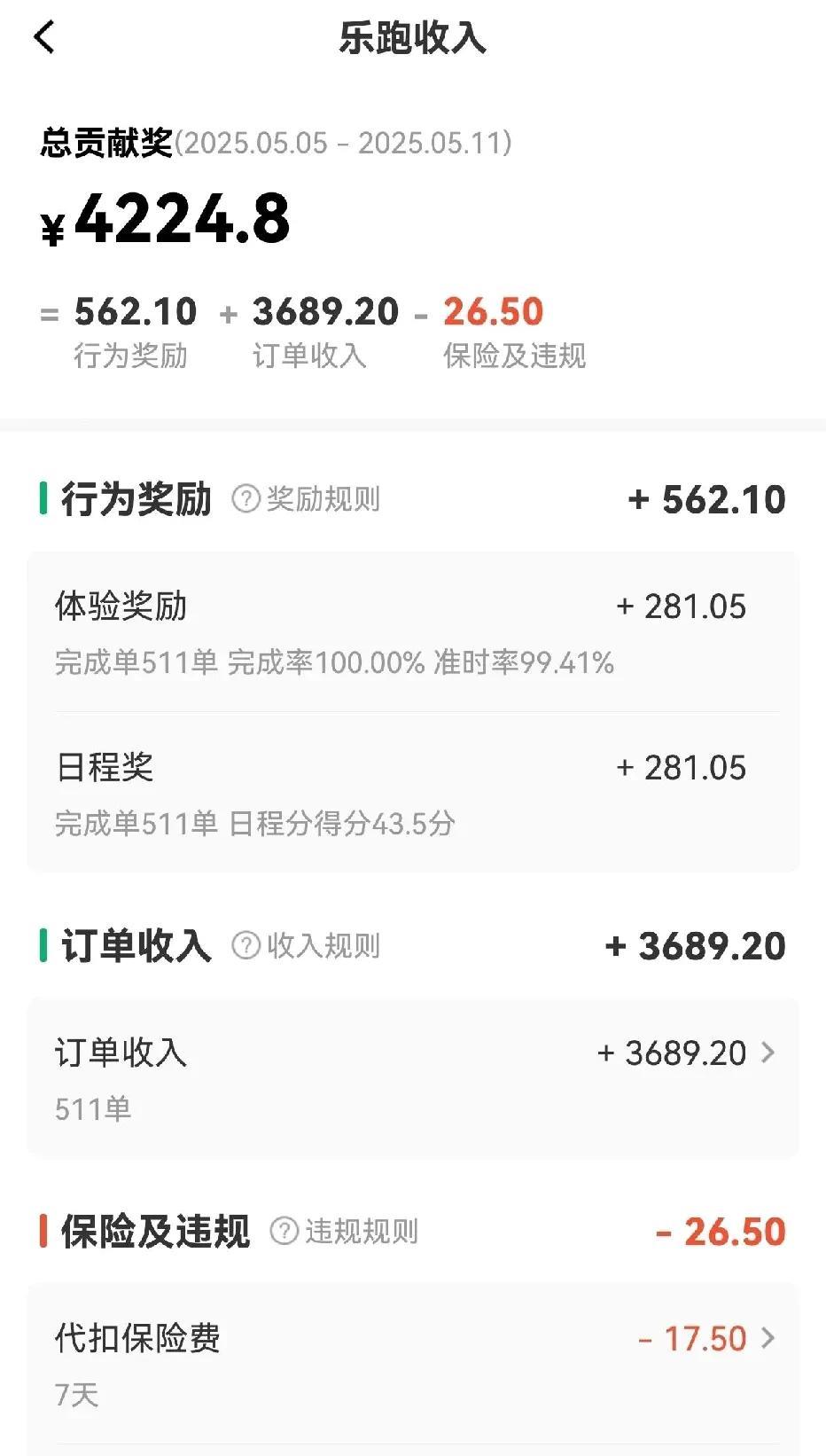
Task: Open the 奖励规则 help link
Action: [x=306, y=499]
